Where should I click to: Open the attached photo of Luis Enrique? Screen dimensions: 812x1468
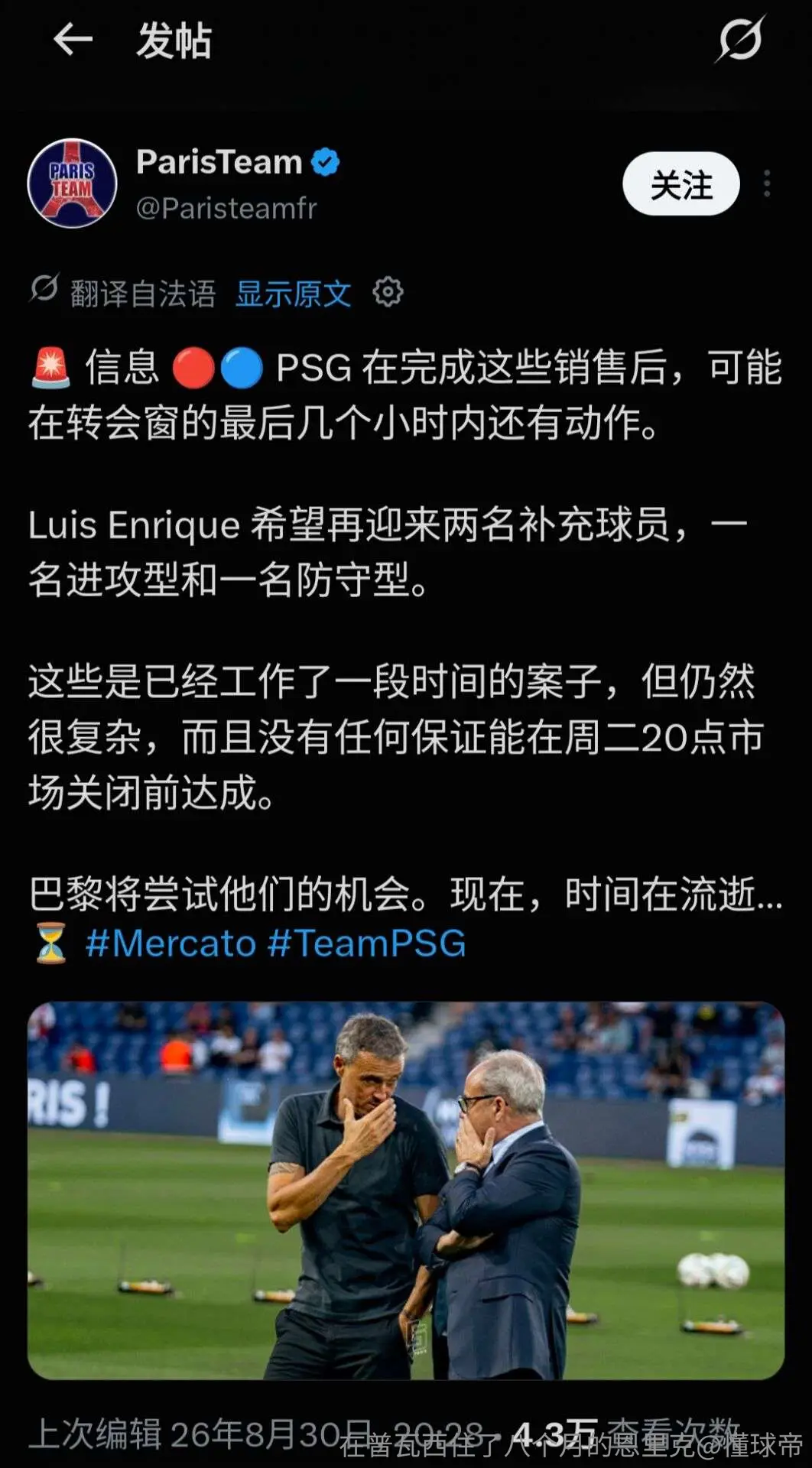406,1191
